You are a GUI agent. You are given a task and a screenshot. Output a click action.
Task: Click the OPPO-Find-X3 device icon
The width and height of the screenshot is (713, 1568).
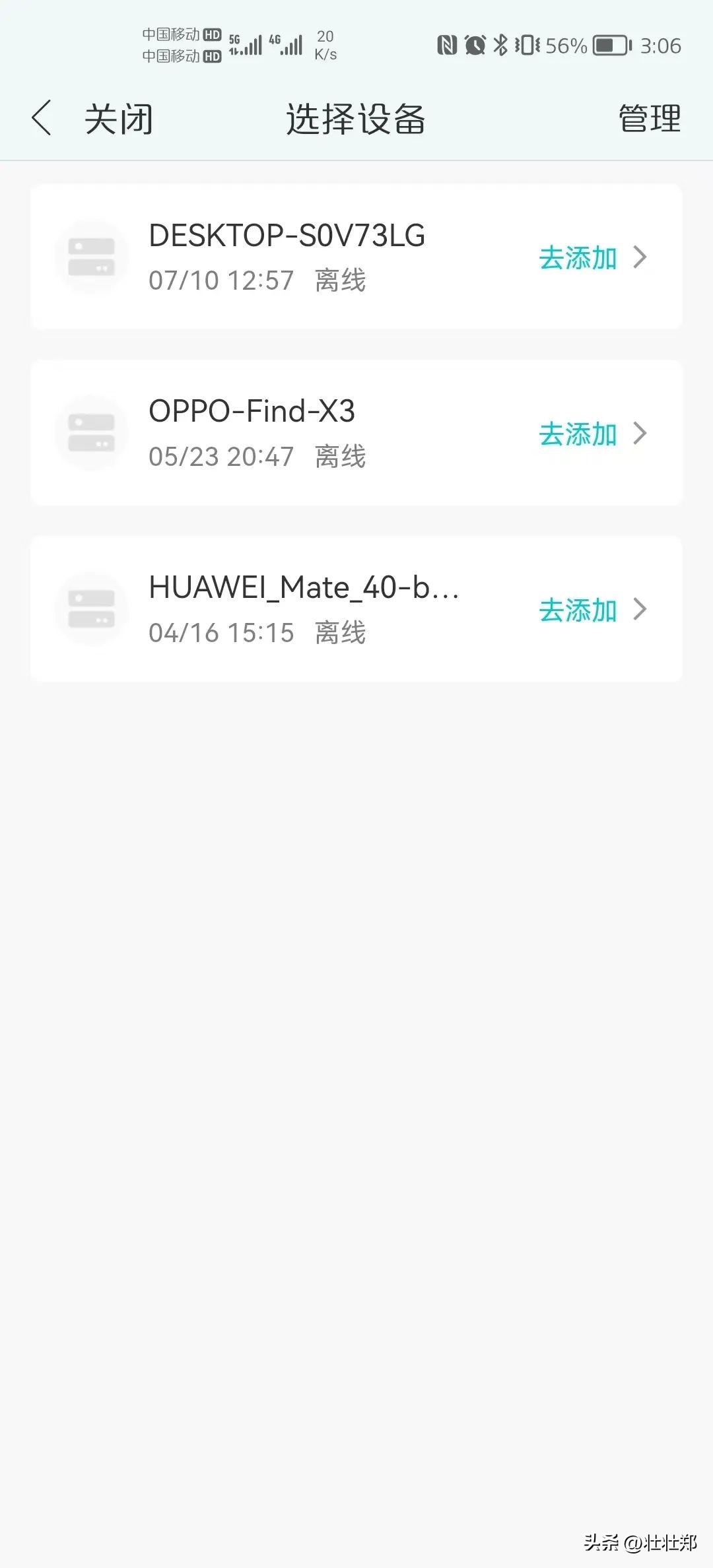pyautogui.click(x=92, y=432)
